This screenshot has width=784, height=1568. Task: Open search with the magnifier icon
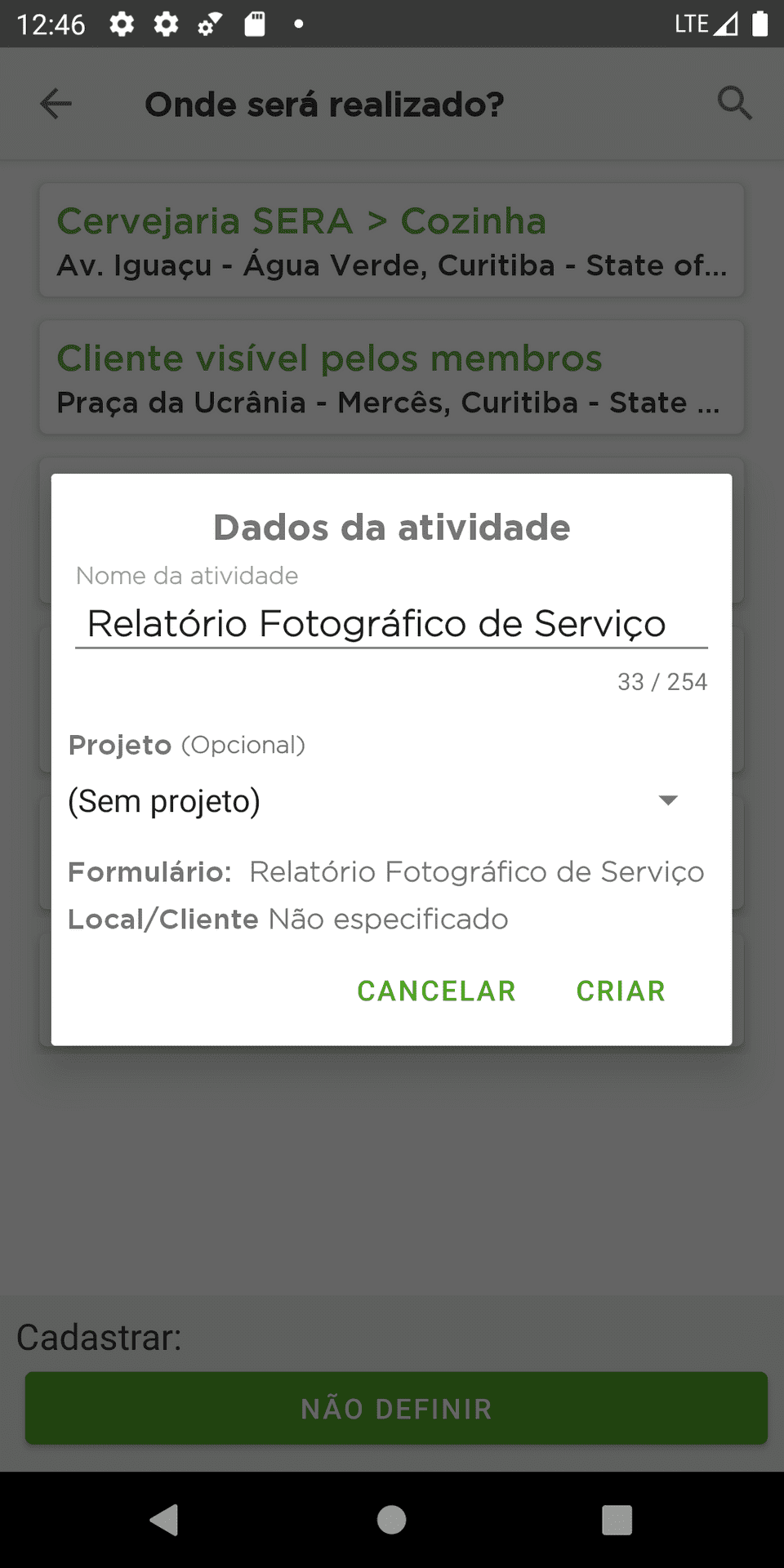point(734,103)
